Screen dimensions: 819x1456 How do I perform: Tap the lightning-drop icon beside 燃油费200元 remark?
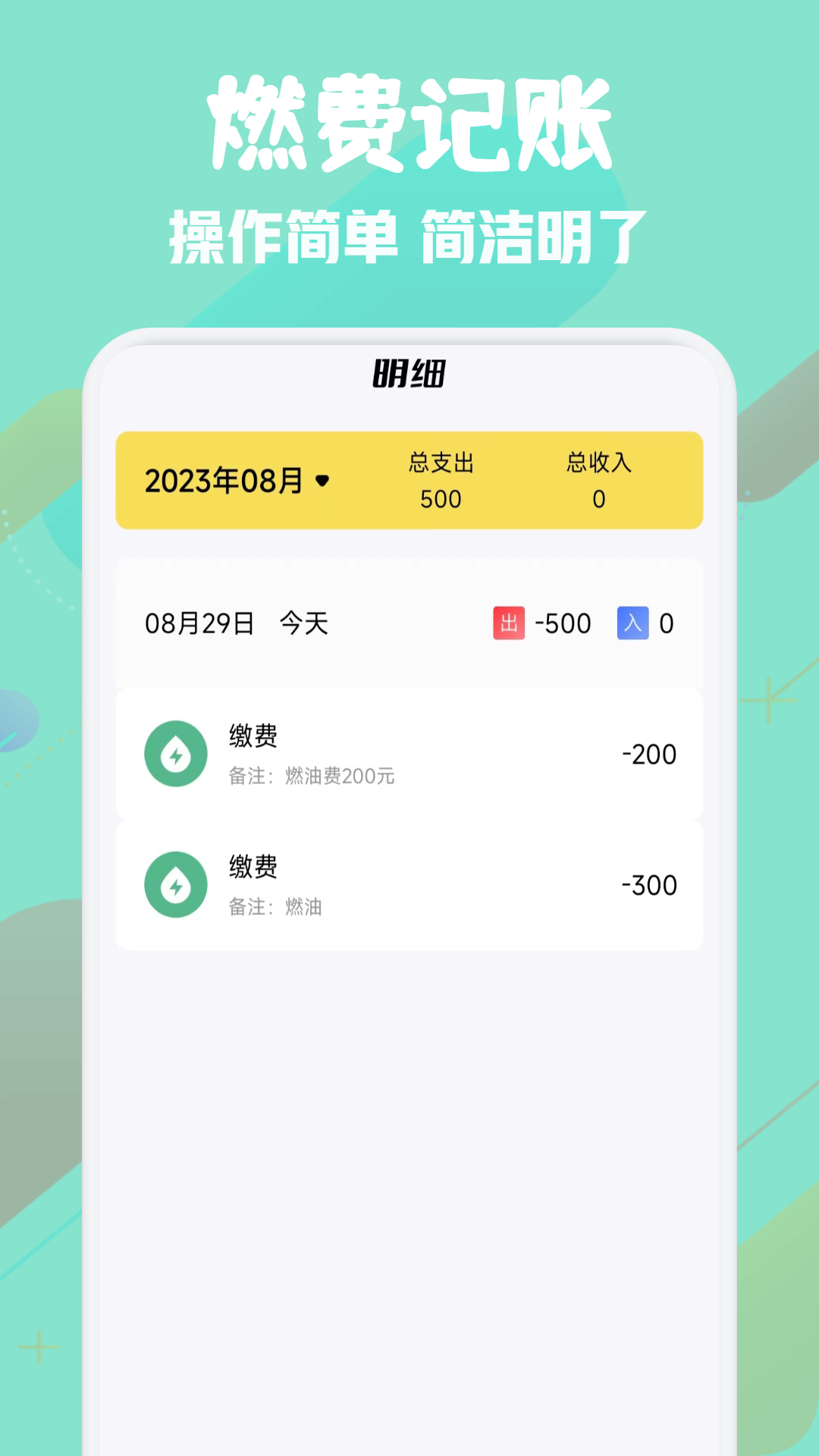pyautogui.click(x=175, y=754)
